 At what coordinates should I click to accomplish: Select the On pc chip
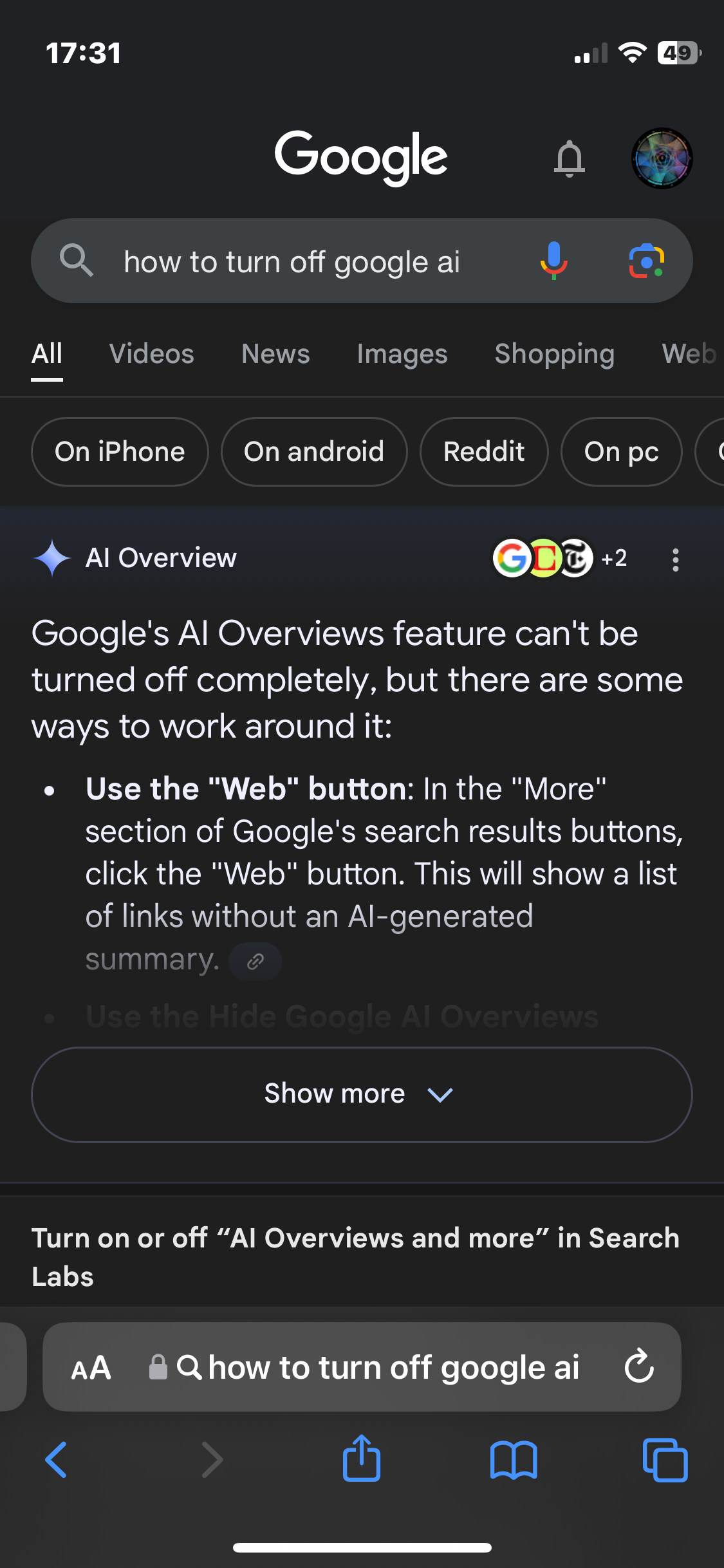[x=621, y=452]
